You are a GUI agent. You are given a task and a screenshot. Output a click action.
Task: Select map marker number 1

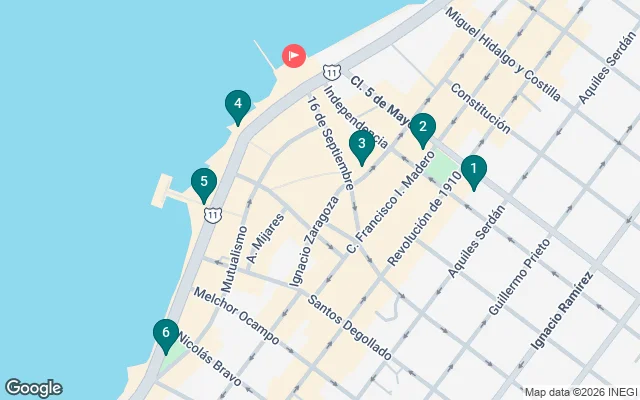473,171
